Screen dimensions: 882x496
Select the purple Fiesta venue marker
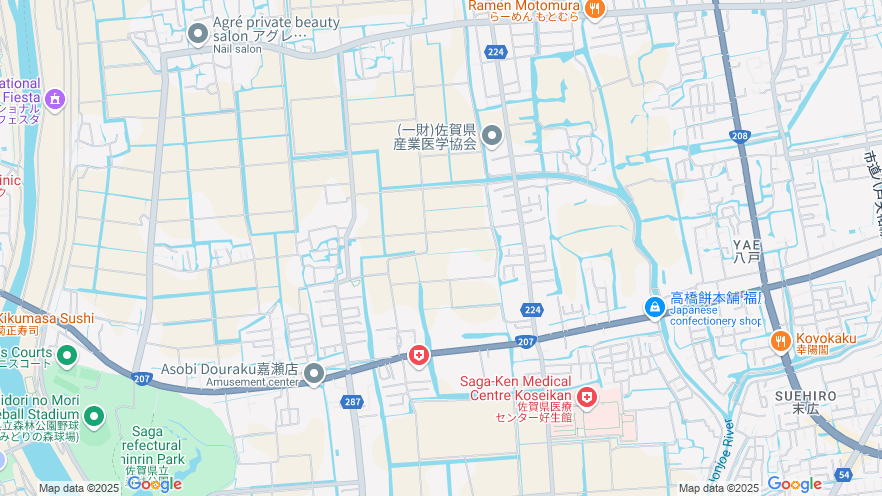(54, 99)
